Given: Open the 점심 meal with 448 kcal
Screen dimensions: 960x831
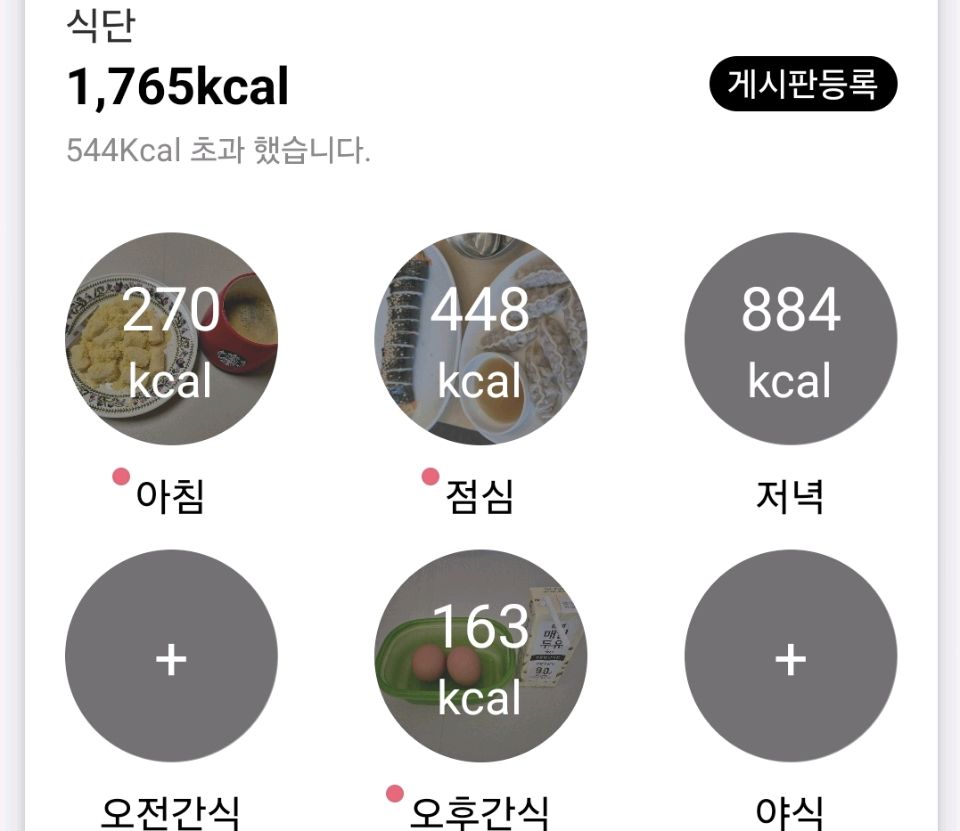Looking at the screenshot, I should pyautogui.click(x=480, y=339).
